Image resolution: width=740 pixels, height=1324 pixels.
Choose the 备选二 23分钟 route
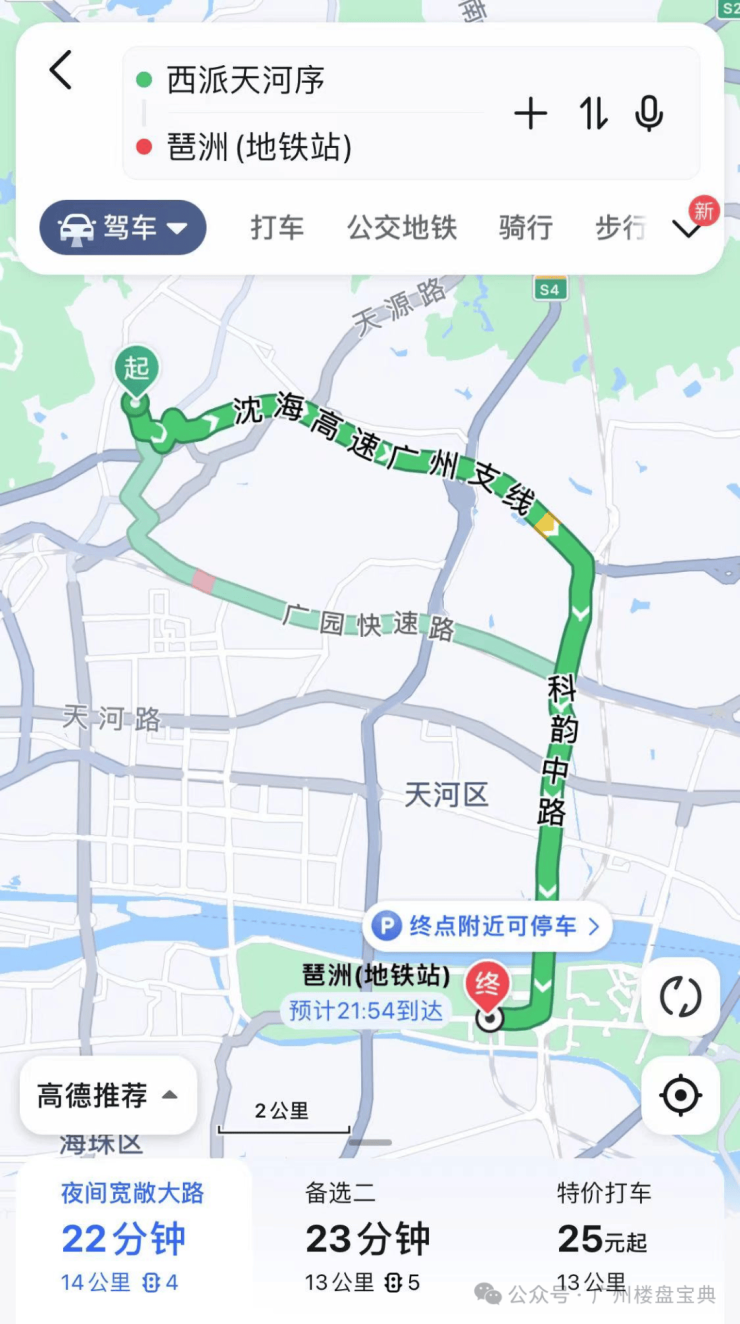tap(367, 1238)
